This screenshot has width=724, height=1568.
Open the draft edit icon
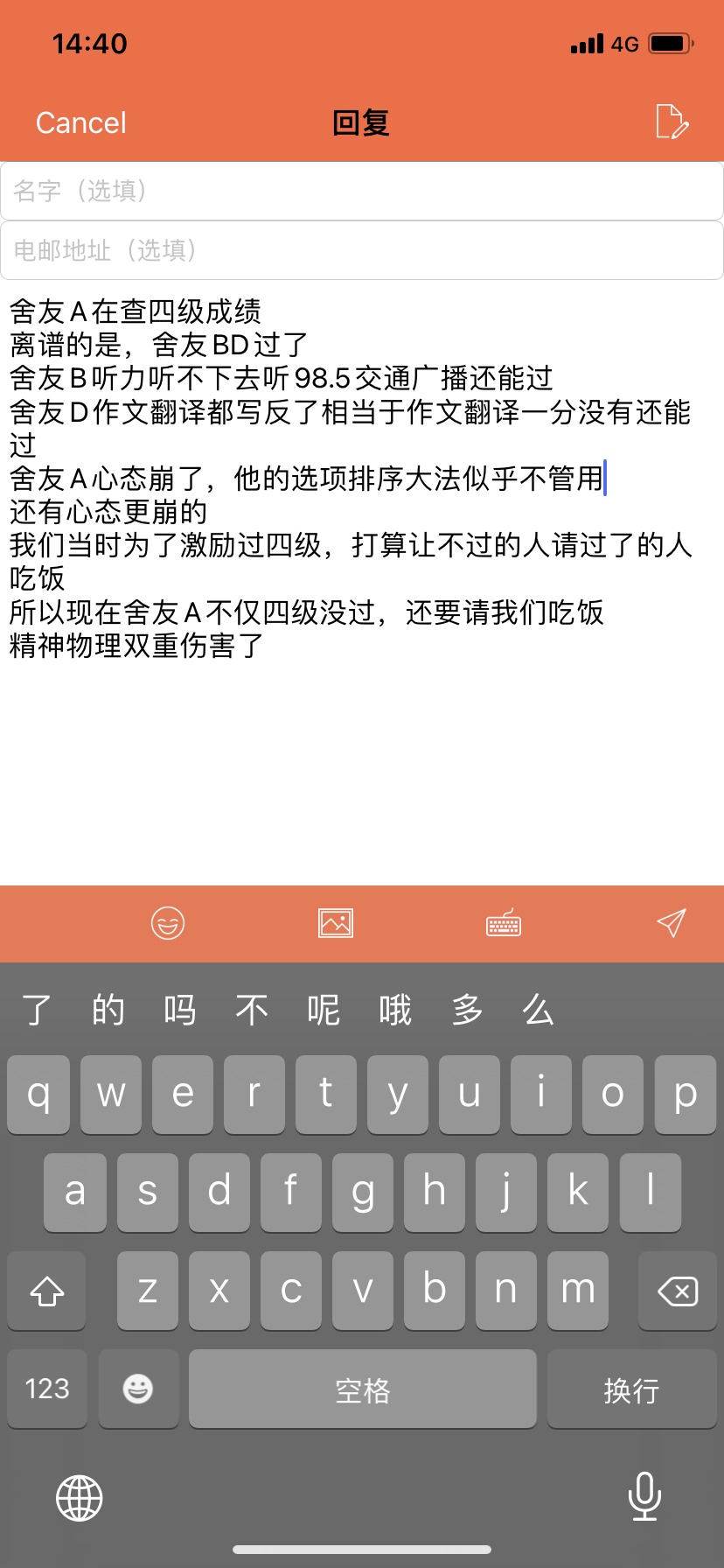pyautogui.click(x=672, y=122)
